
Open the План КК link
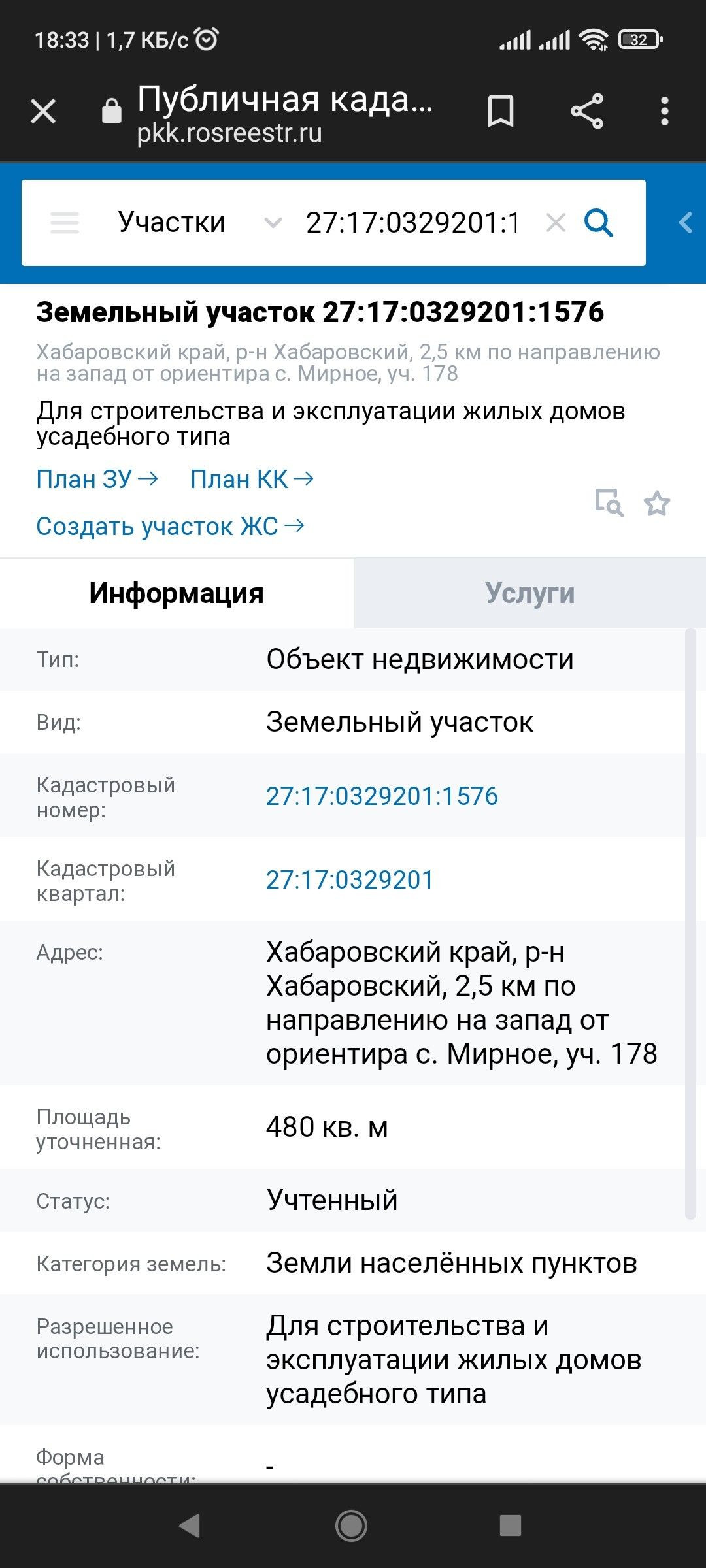pos(252,480)
